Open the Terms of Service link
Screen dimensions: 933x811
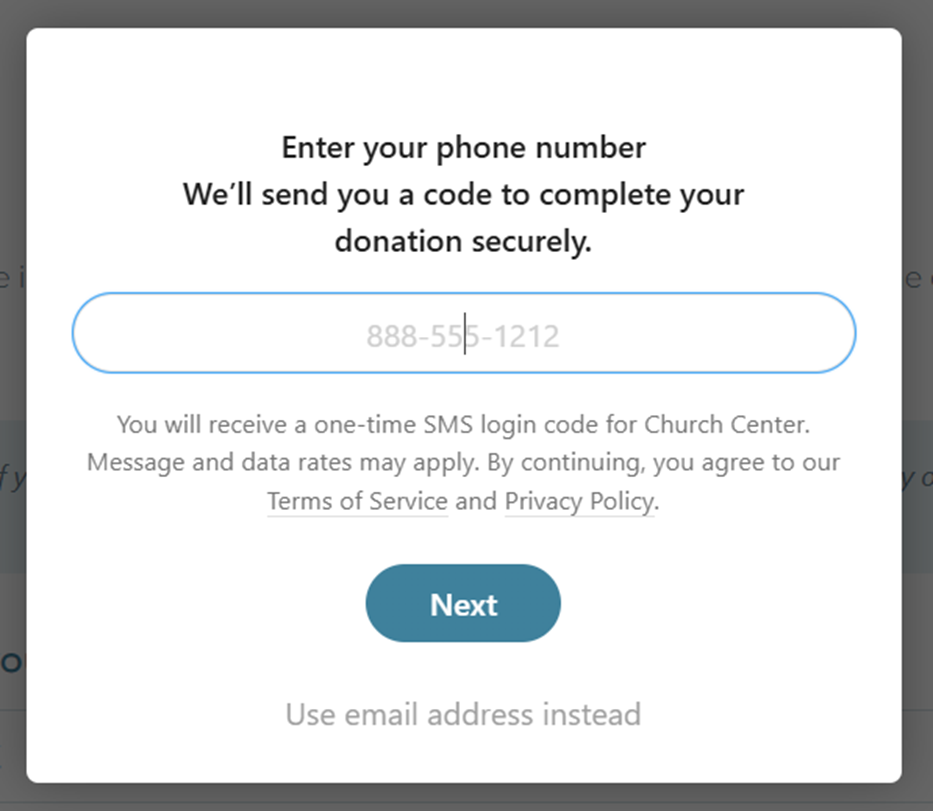coord(357,501)
